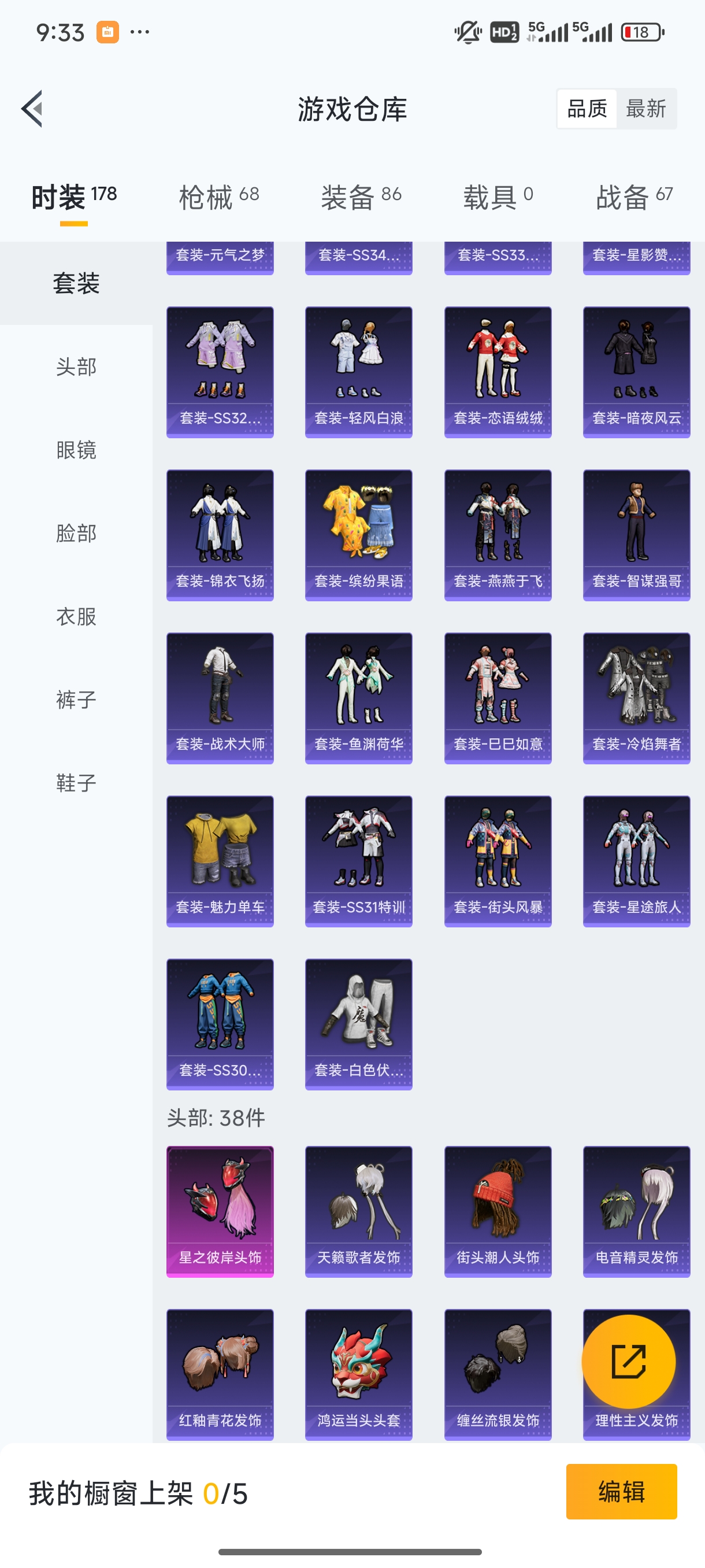
Task: Sort items by 品质
Action: point(587,109)
